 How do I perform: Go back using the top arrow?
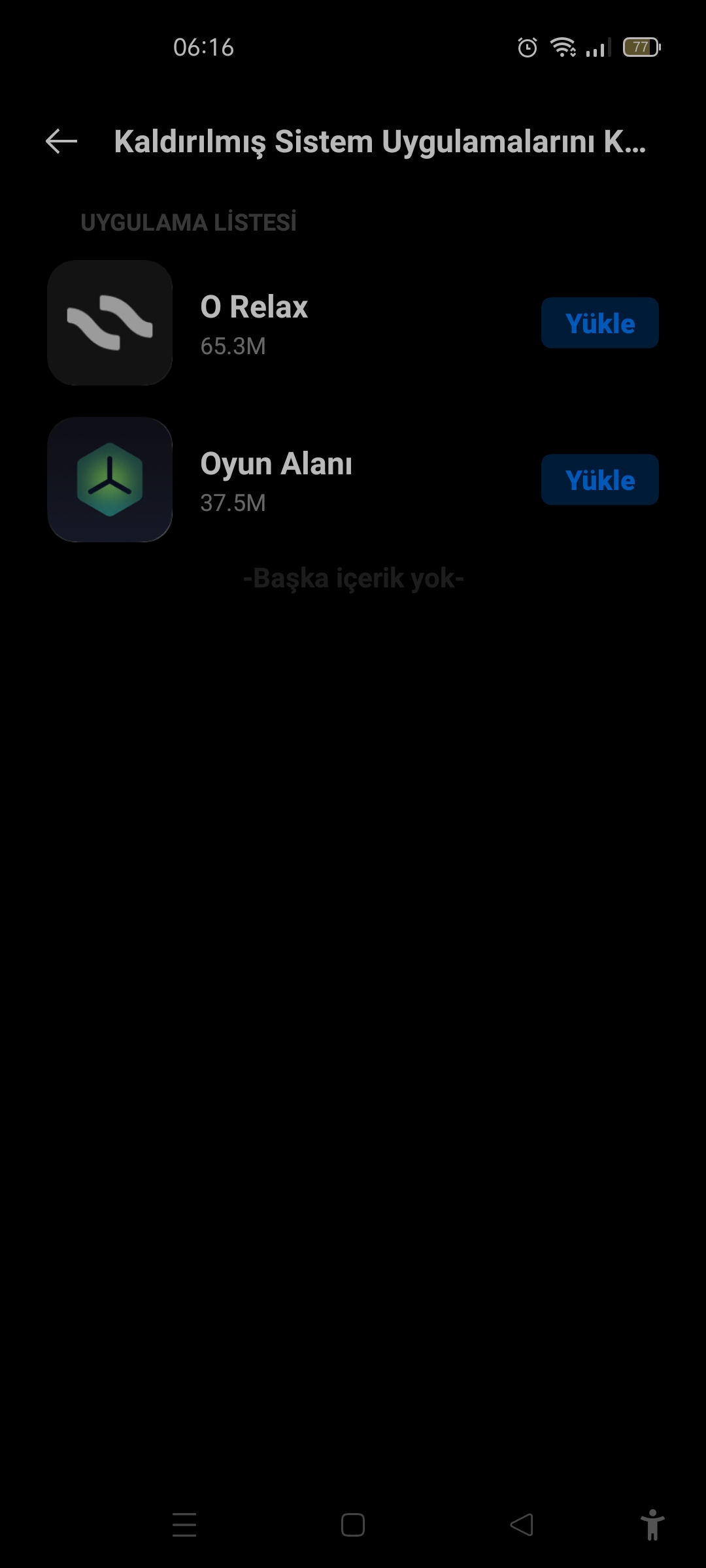tap(61, 141)
